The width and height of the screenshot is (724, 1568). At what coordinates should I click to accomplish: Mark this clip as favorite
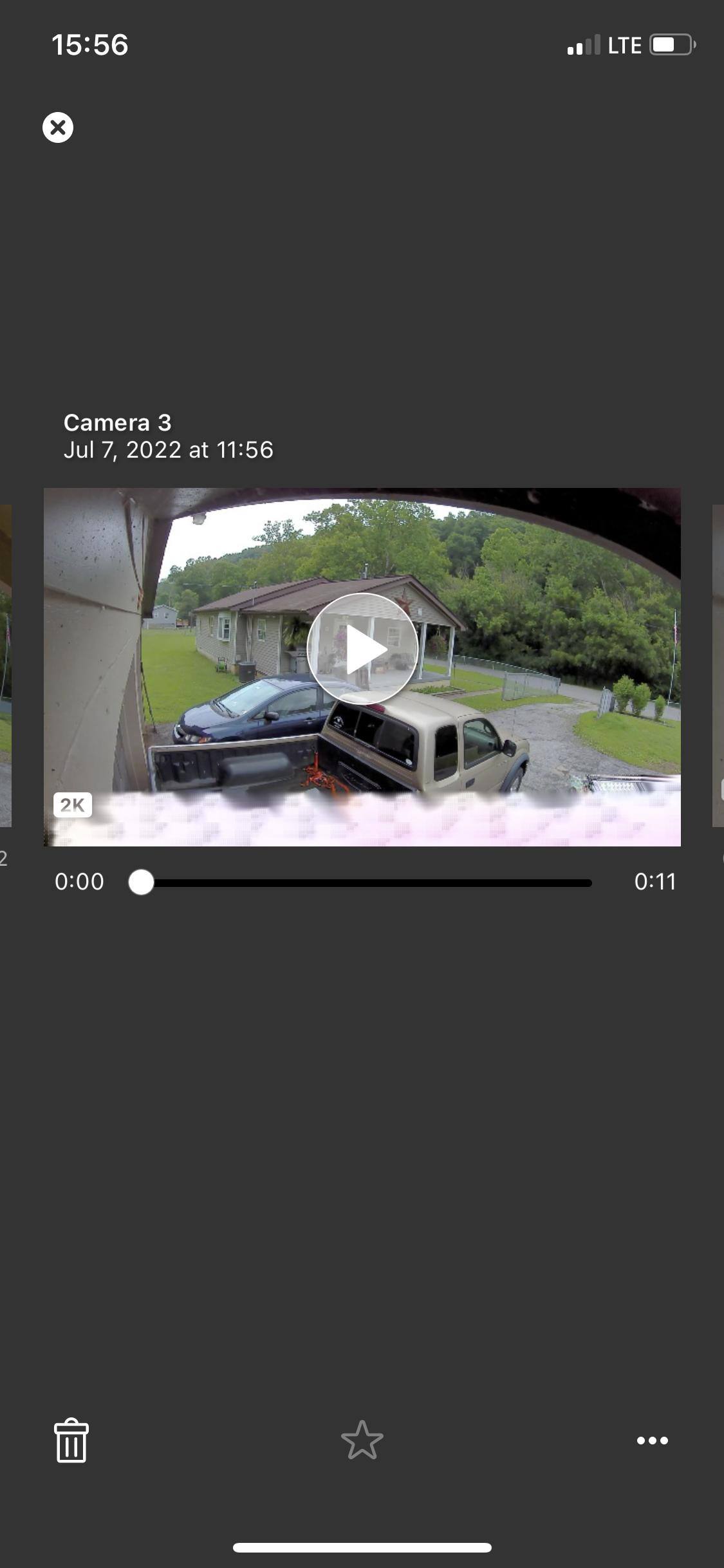coord(362,1441)
